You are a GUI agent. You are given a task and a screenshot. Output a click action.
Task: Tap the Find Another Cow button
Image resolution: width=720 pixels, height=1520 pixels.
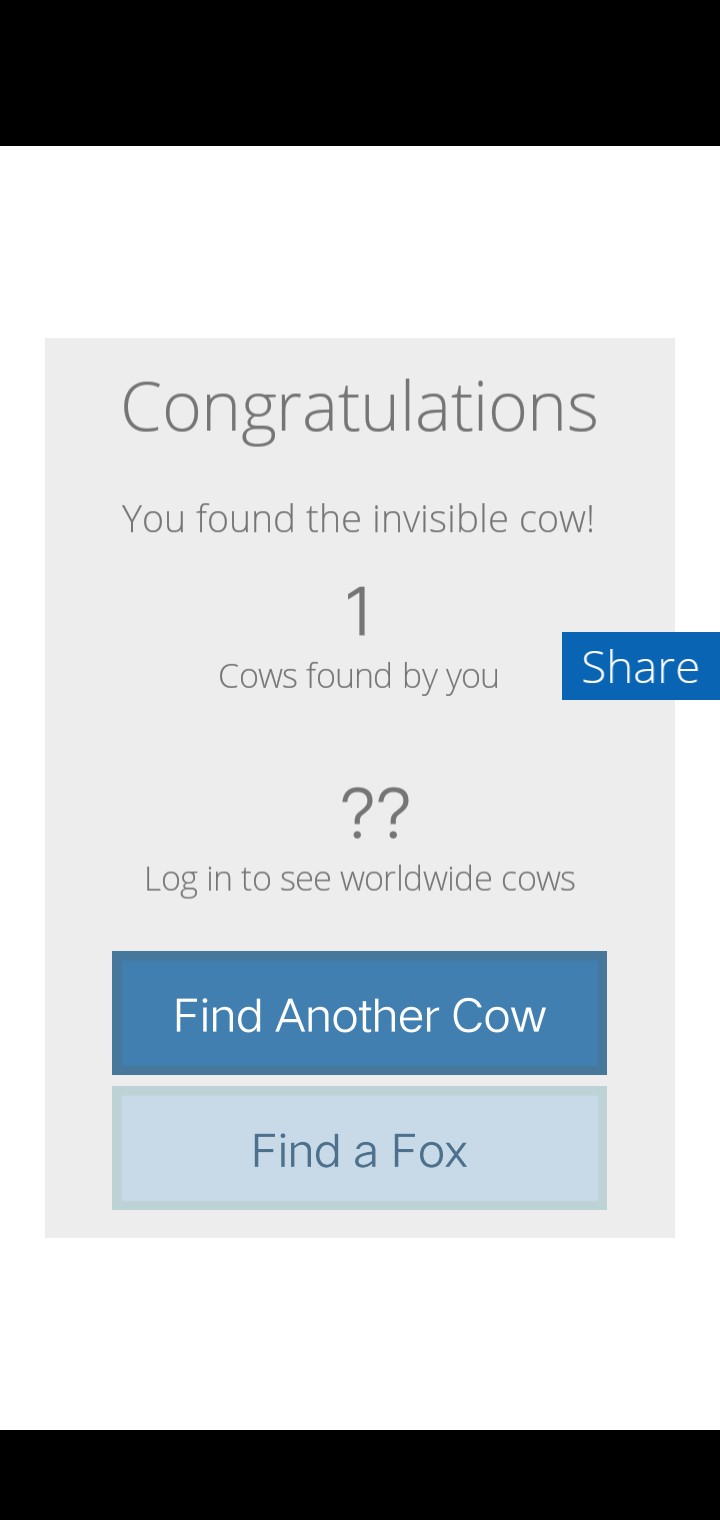(x=359, y=1013)
